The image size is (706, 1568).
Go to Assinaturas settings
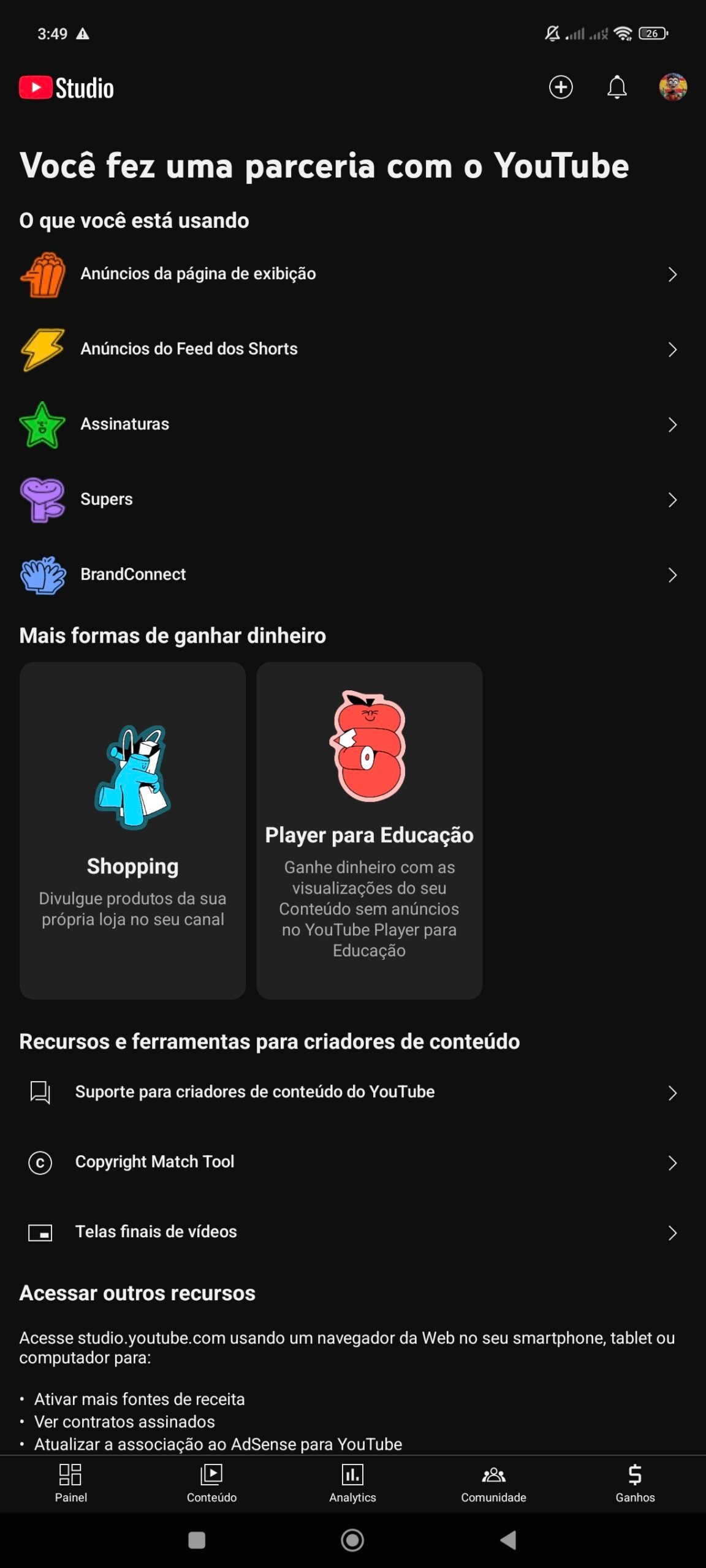pos(349,424)
